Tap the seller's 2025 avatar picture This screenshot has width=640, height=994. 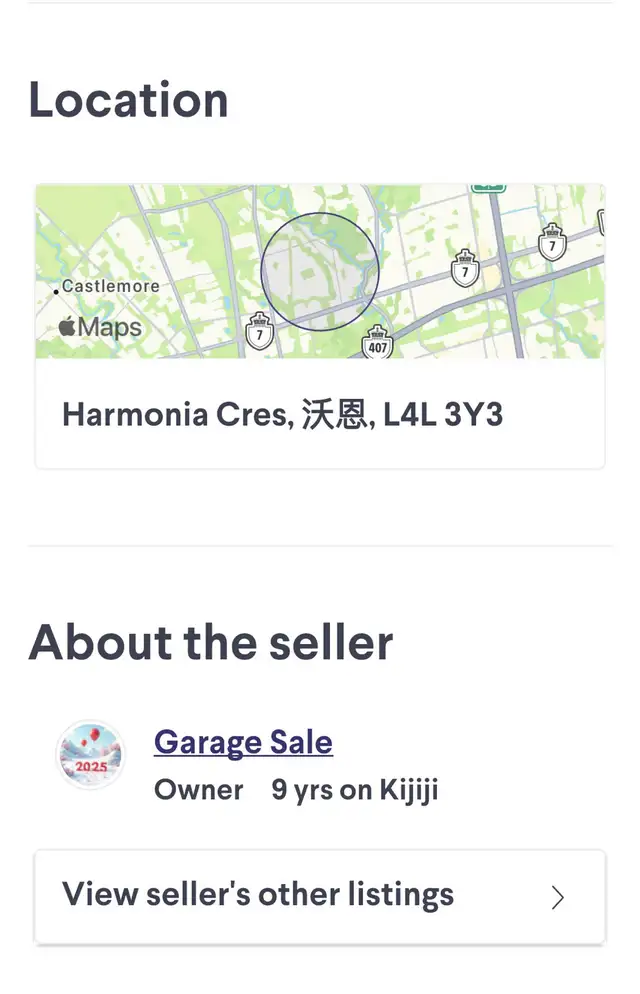pos(90,756)
